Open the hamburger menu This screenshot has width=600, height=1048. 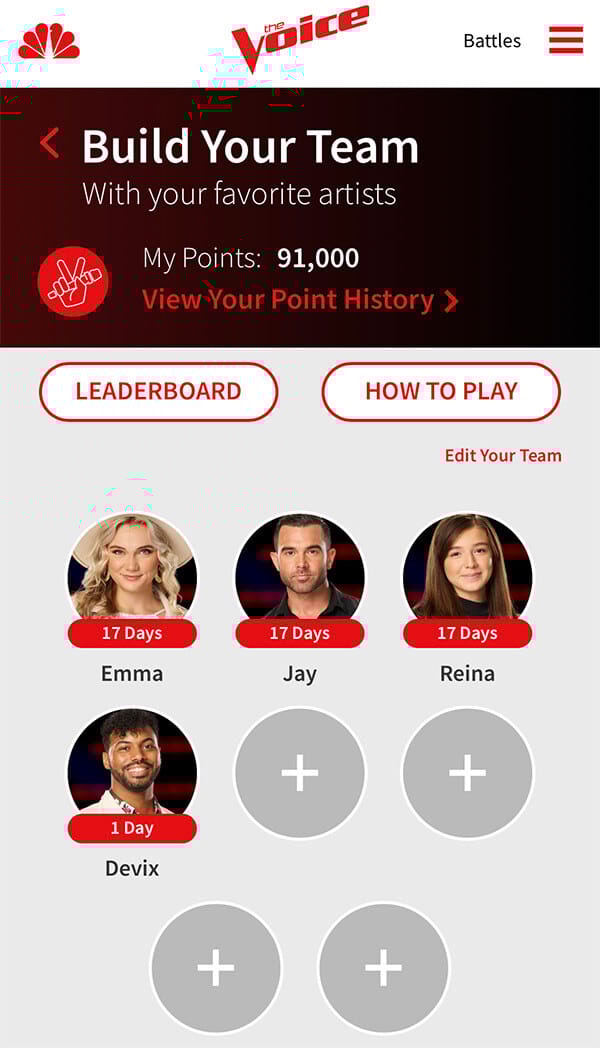(x=566, y=40)
